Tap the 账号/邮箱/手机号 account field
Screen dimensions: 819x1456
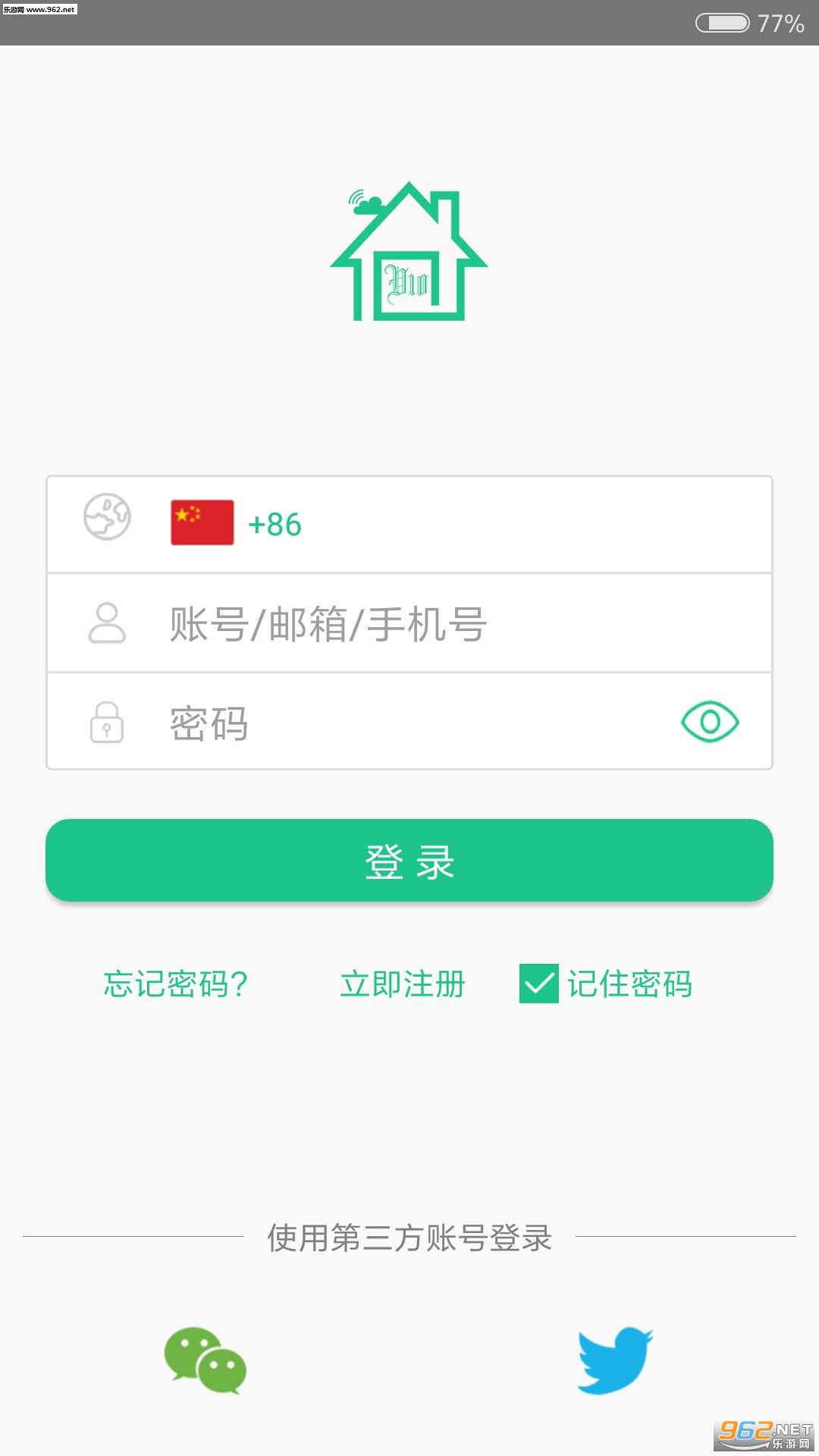point(409,623)
